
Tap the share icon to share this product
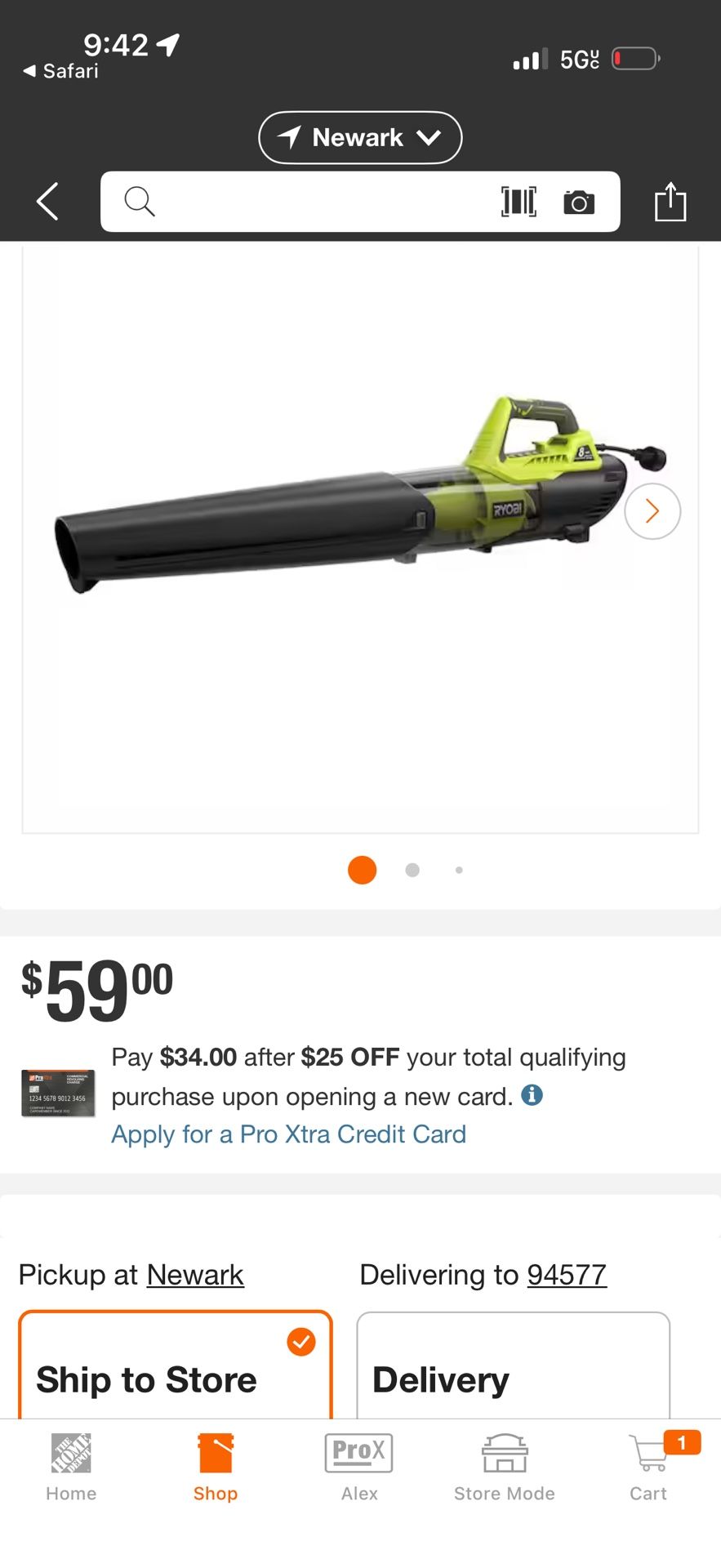pos(671,202)
